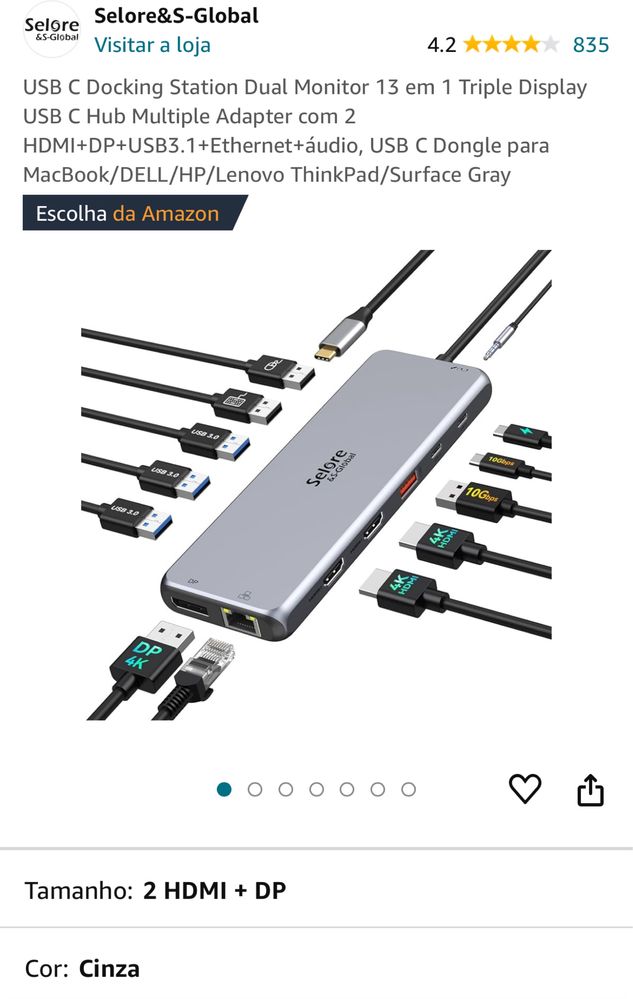The image size is (633, 999).
Task: Share this product listing
Action: (x=591, y=789)
